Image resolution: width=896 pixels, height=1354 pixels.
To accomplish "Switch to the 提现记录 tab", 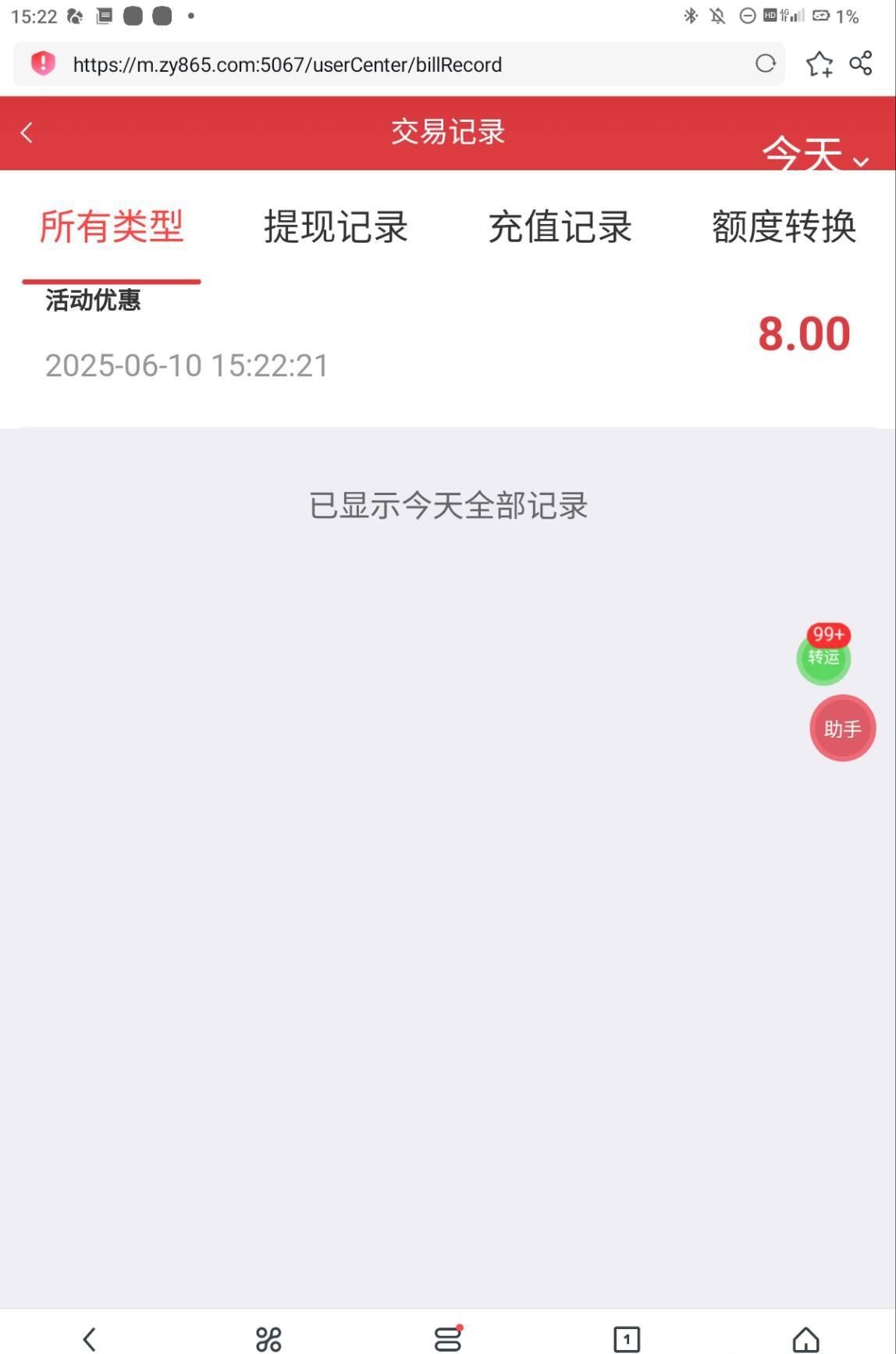I will coord(336,227).
